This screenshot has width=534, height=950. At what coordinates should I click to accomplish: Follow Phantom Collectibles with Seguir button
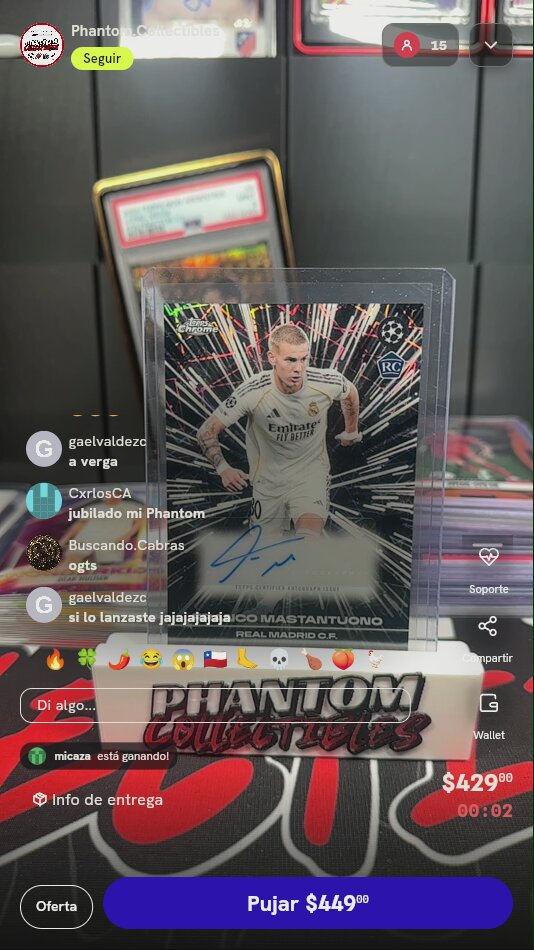click(102, 59)
